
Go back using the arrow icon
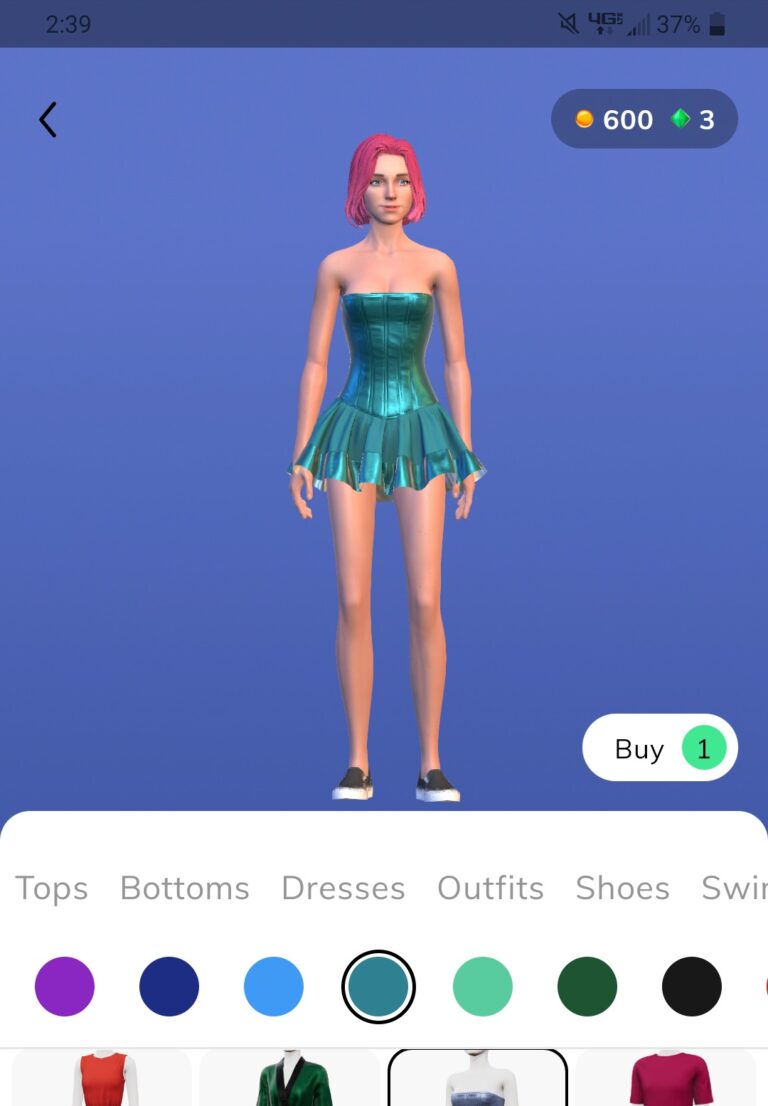(x=48, y=120)
